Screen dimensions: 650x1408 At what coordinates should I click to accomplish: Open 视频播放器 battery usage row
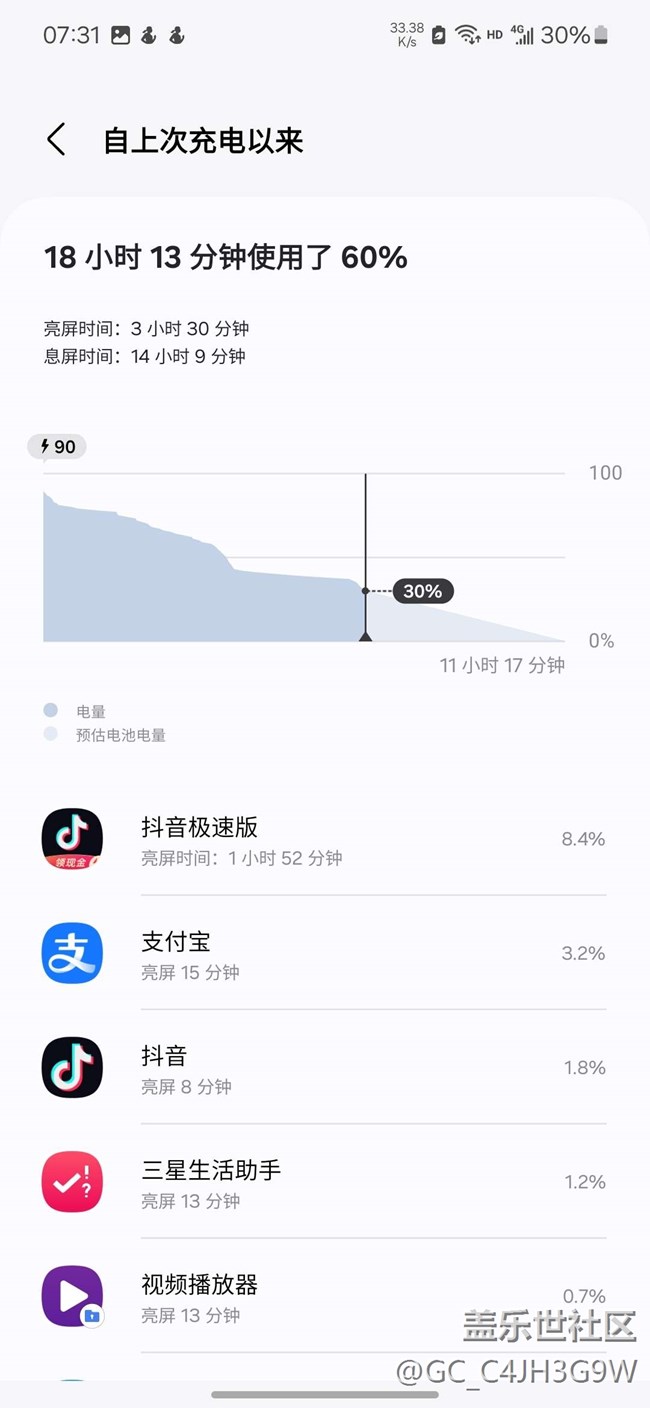click(x=323, y=1296)
